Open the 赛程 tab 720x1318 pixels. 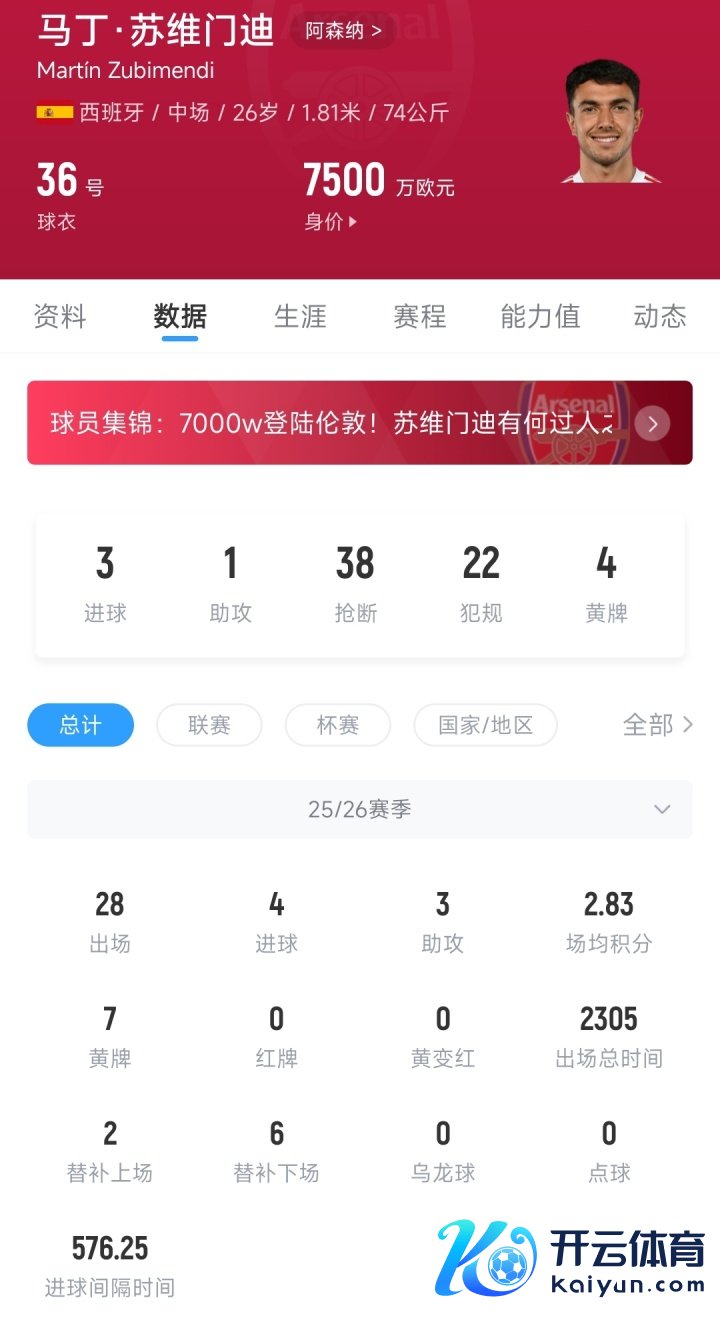pos(420,317)
